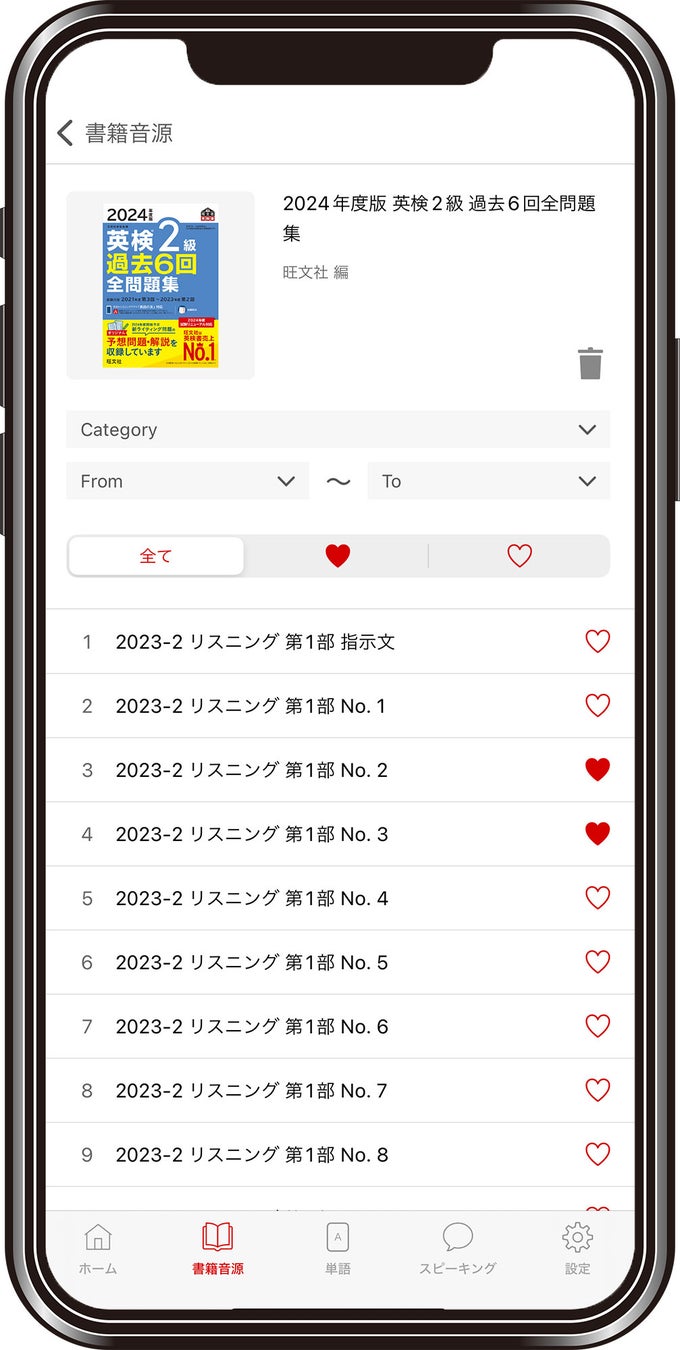The width and height of the screenshot is (680, 1350).
Task: Like the 第1部 No. 8 track
Action: pyautogui.click(x=597, y=1154)
